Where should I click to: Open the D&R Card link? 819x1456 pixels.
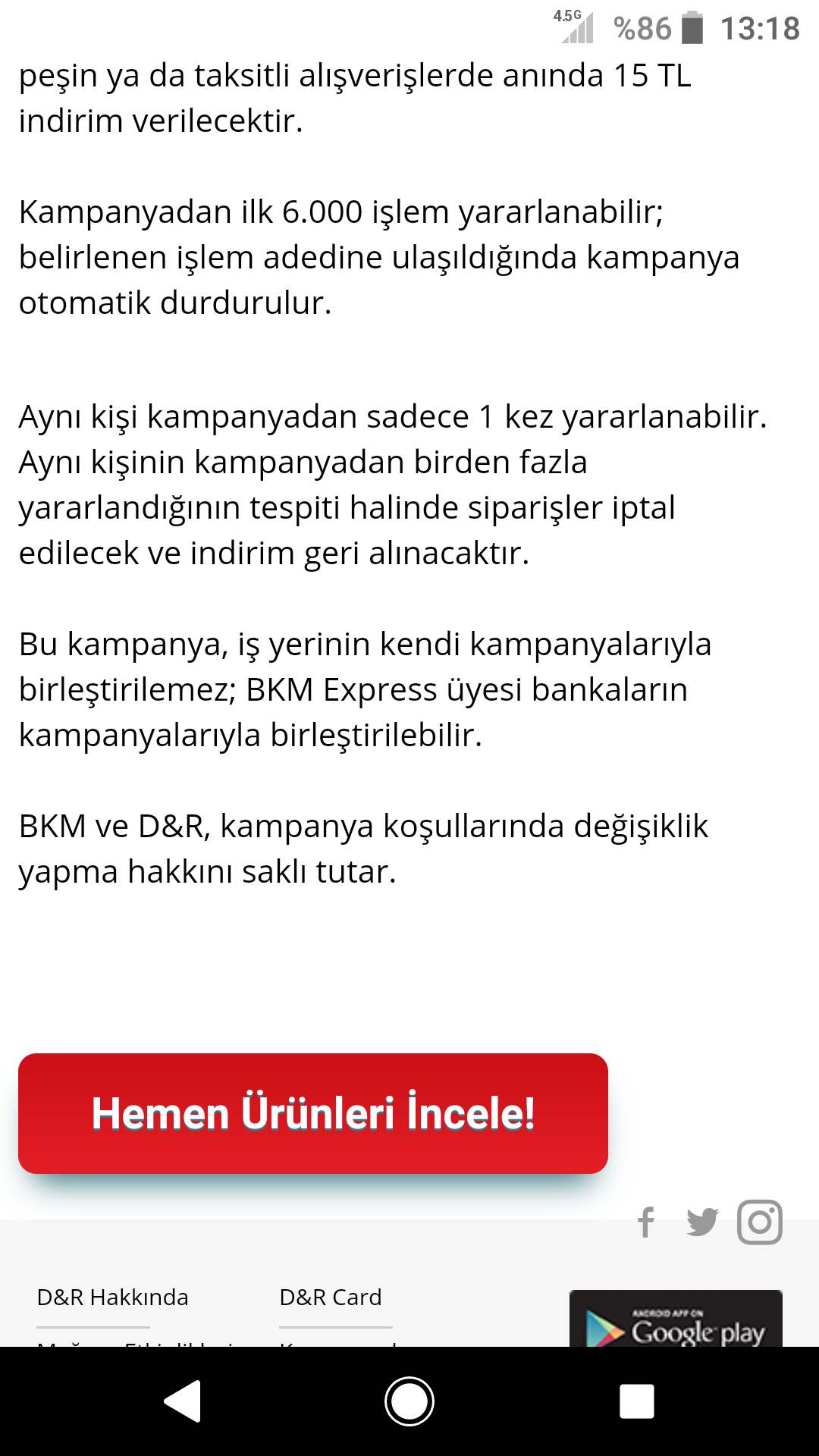click(x=331, y=1298)
